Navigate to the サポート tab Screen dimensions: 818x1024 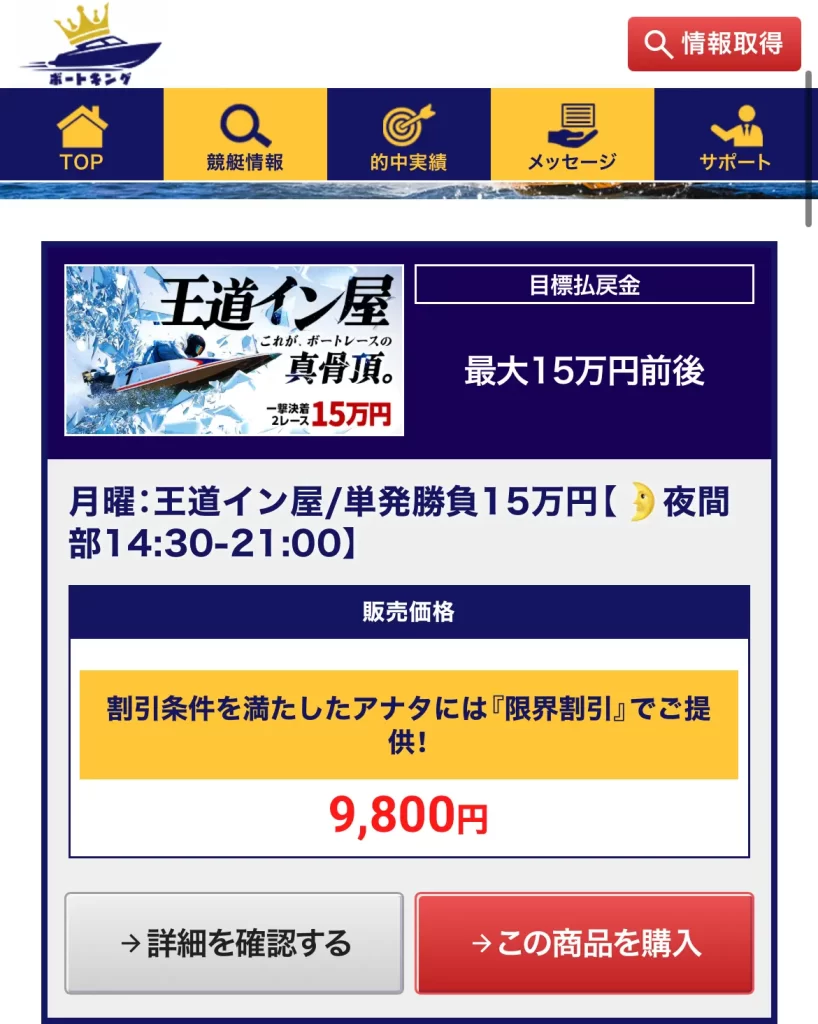click(733, 140)
